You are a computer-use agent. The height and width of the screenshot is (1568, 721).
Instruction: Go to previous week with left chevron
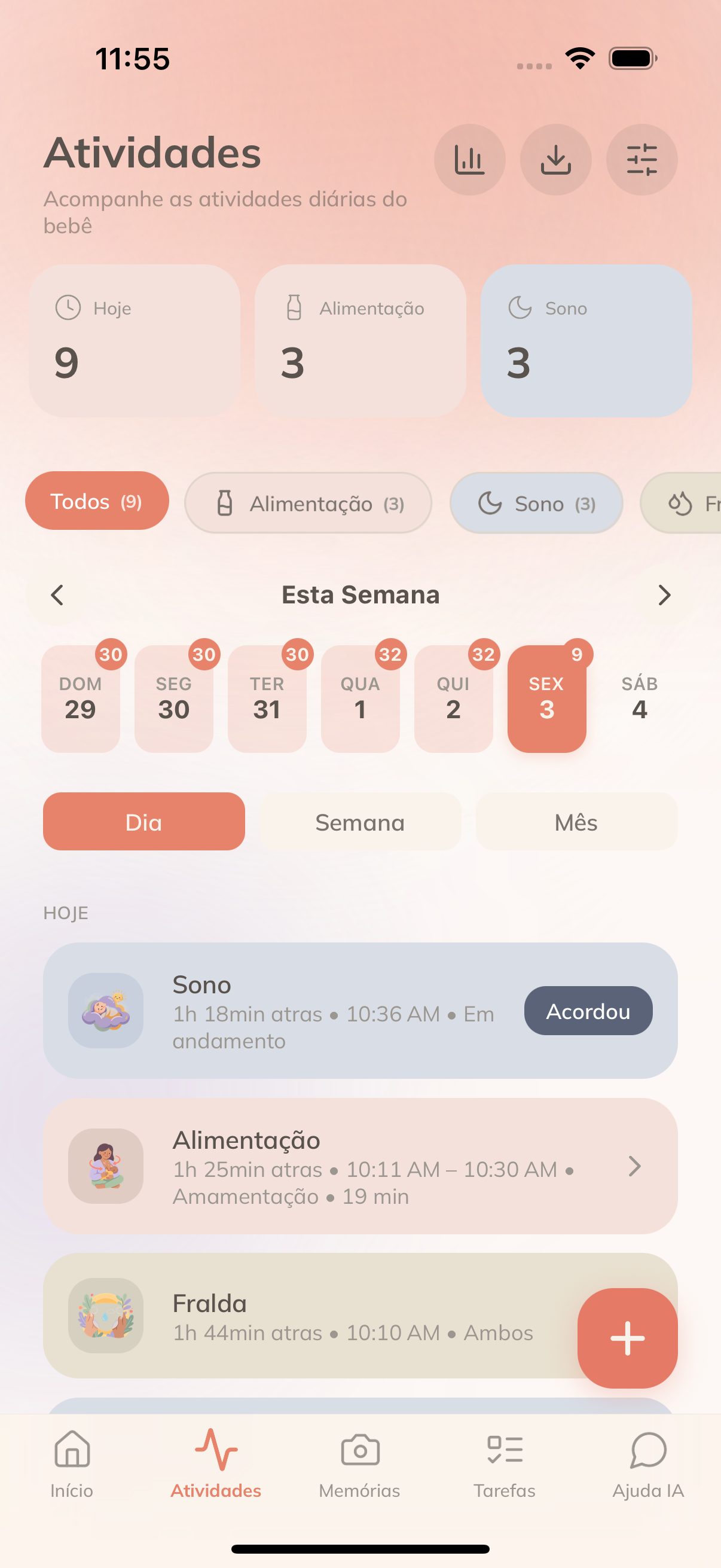coord(57,594)
